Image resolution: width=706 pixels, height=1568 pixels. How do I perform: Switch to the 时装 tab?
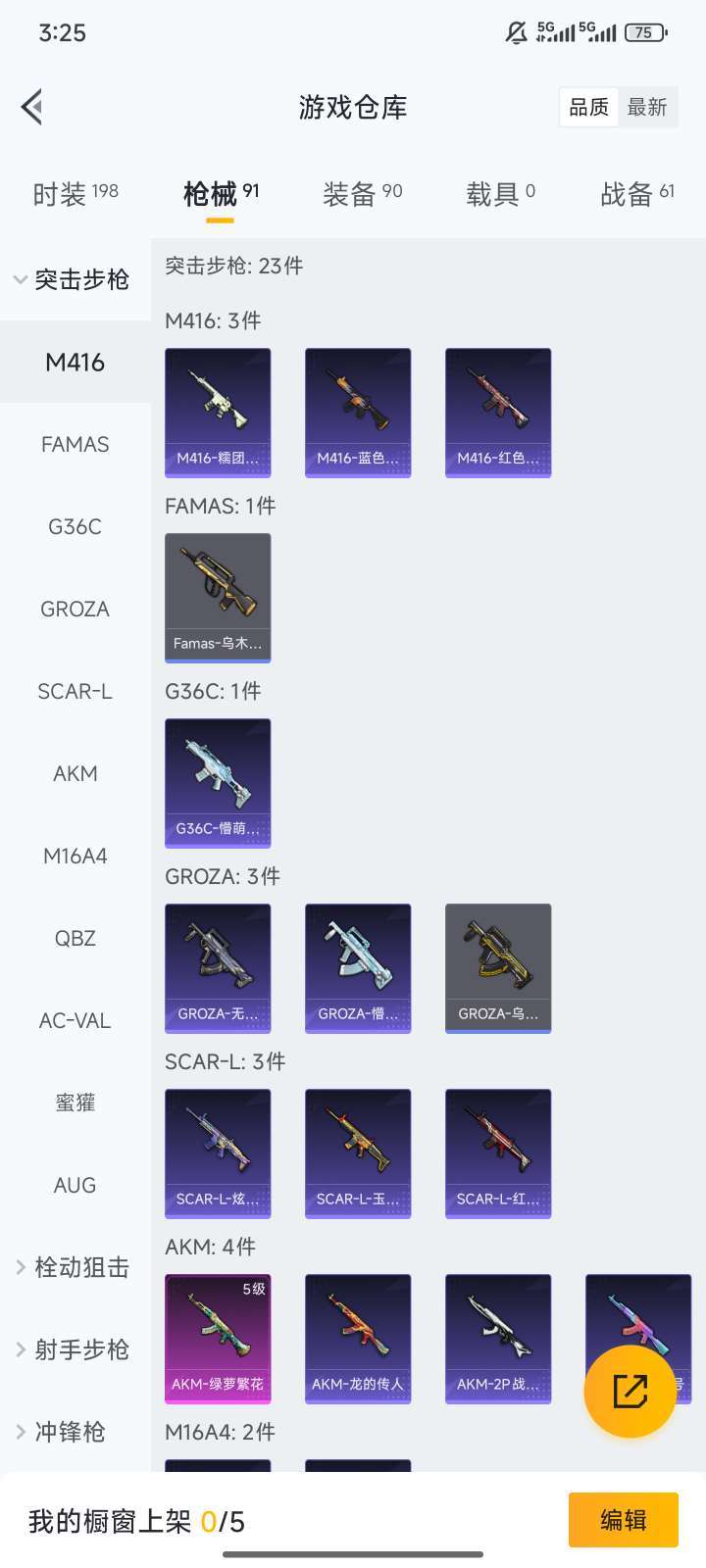coord(76,194)
